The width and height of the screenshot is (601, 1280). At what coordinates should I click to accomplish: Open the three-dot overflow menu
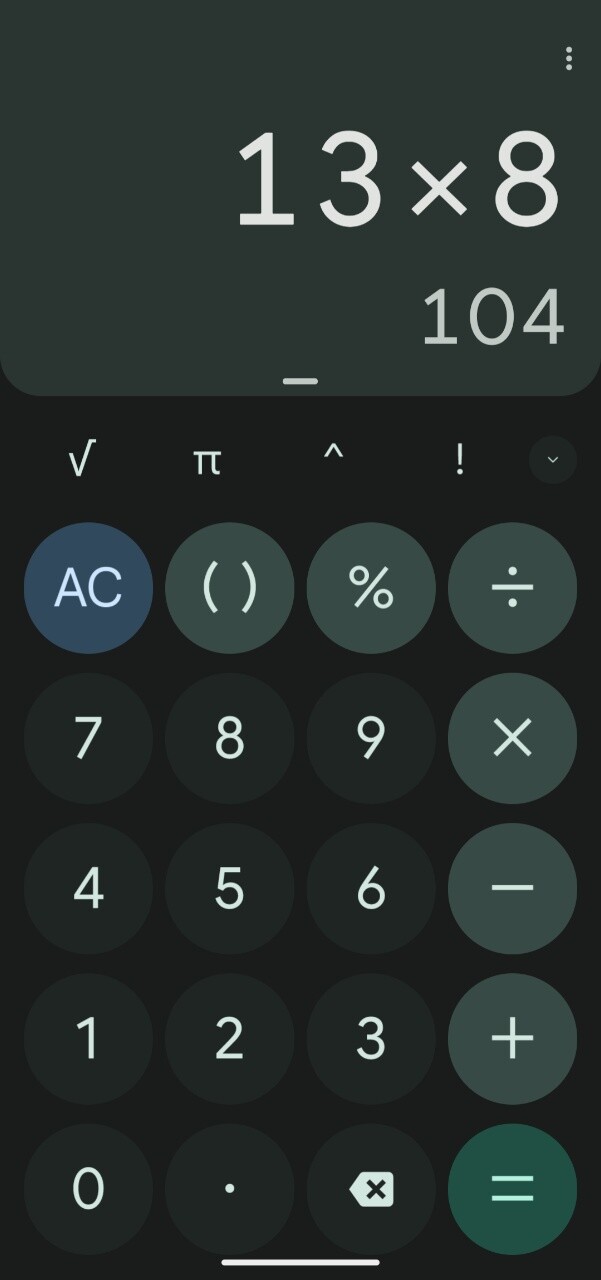click(x=568, y=59)
